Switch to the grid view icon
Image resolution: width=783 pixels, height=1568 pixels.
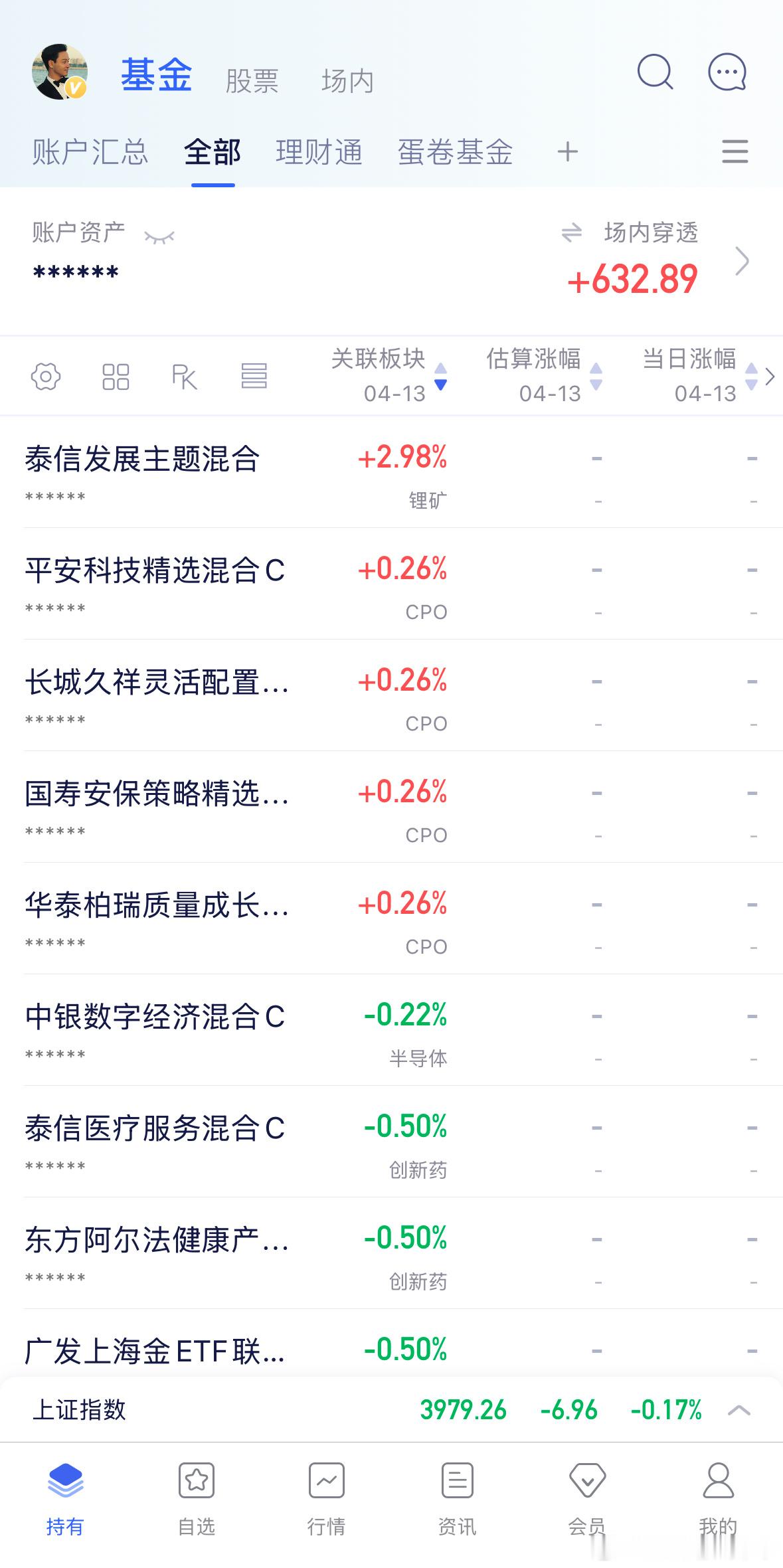click(116, 377)
